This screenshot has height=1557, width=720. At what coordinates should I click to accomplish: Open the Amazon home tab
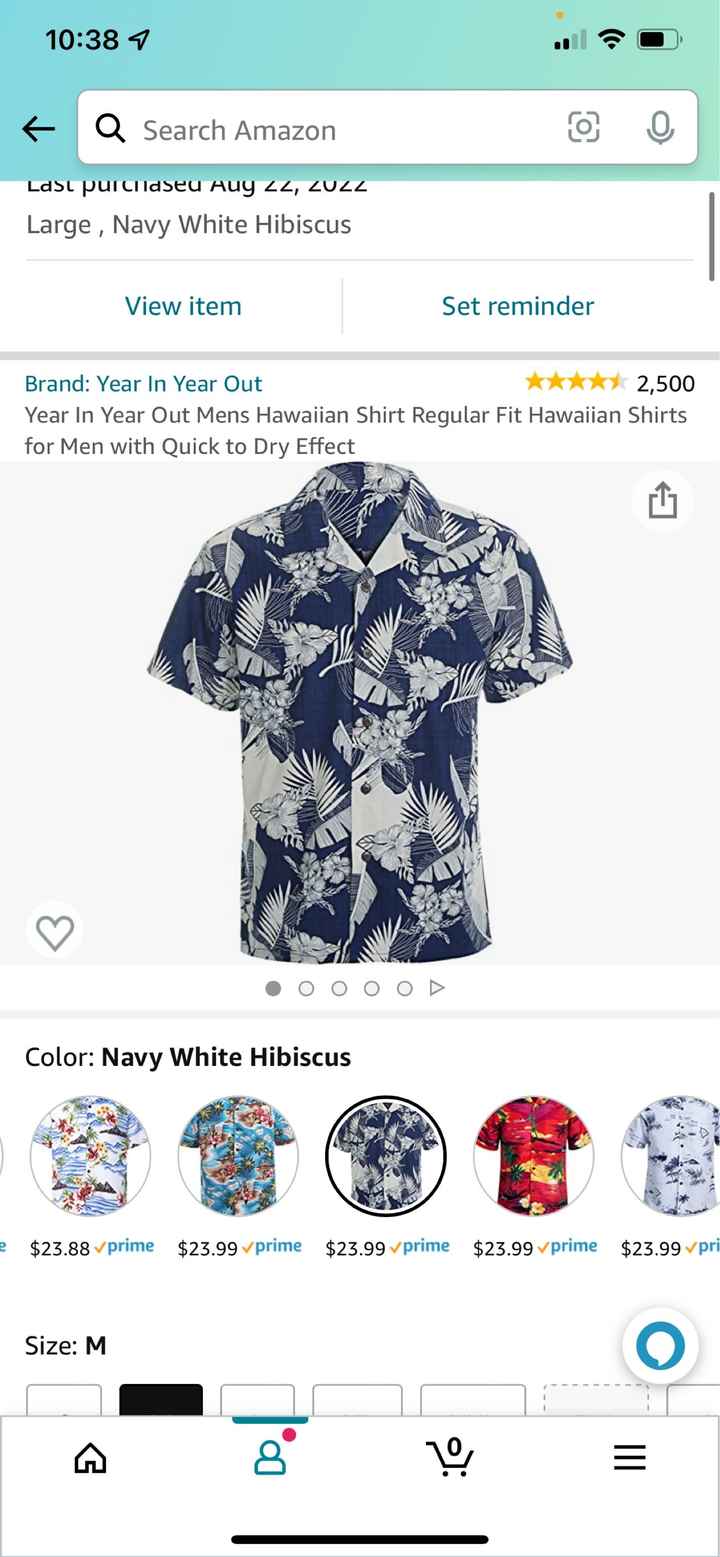tap(90, 1457)
